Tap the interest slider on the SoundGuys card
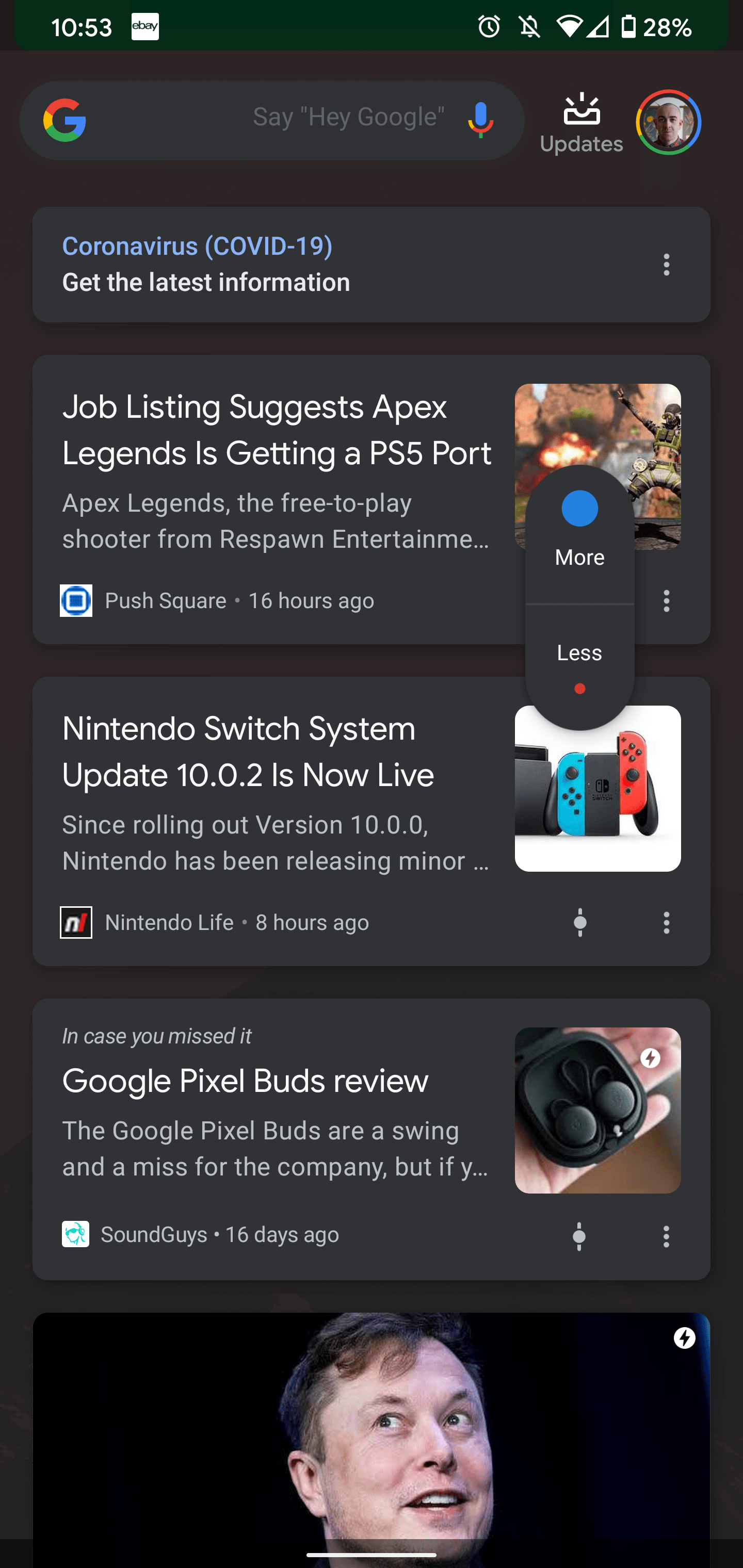This screenshot has height=1568, width=743. click(x=579, y=1236)
